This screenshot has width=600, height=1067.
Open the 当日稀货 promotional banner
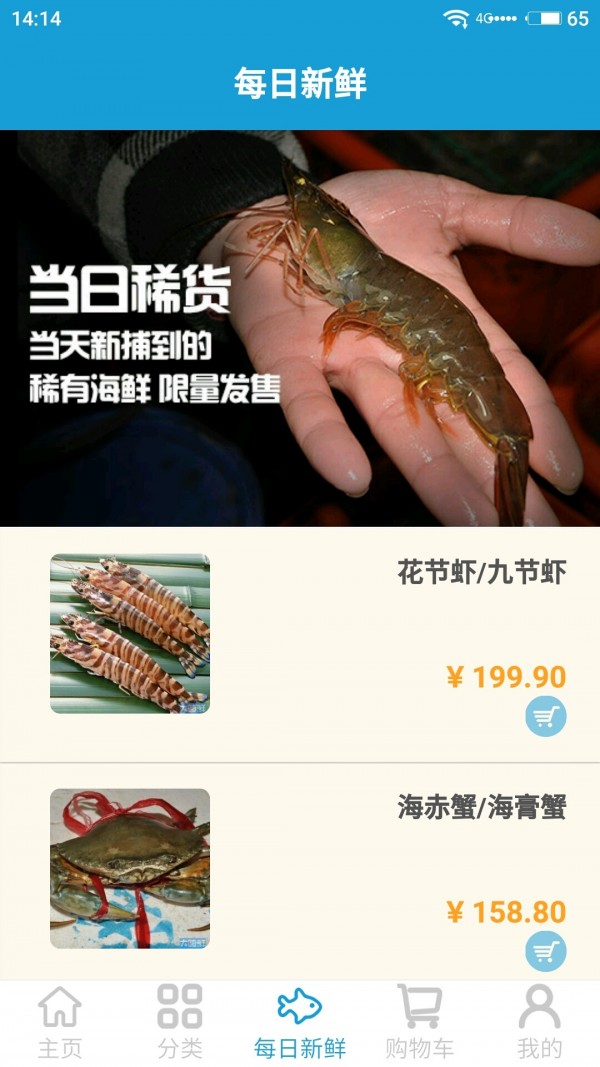(300, 328)
